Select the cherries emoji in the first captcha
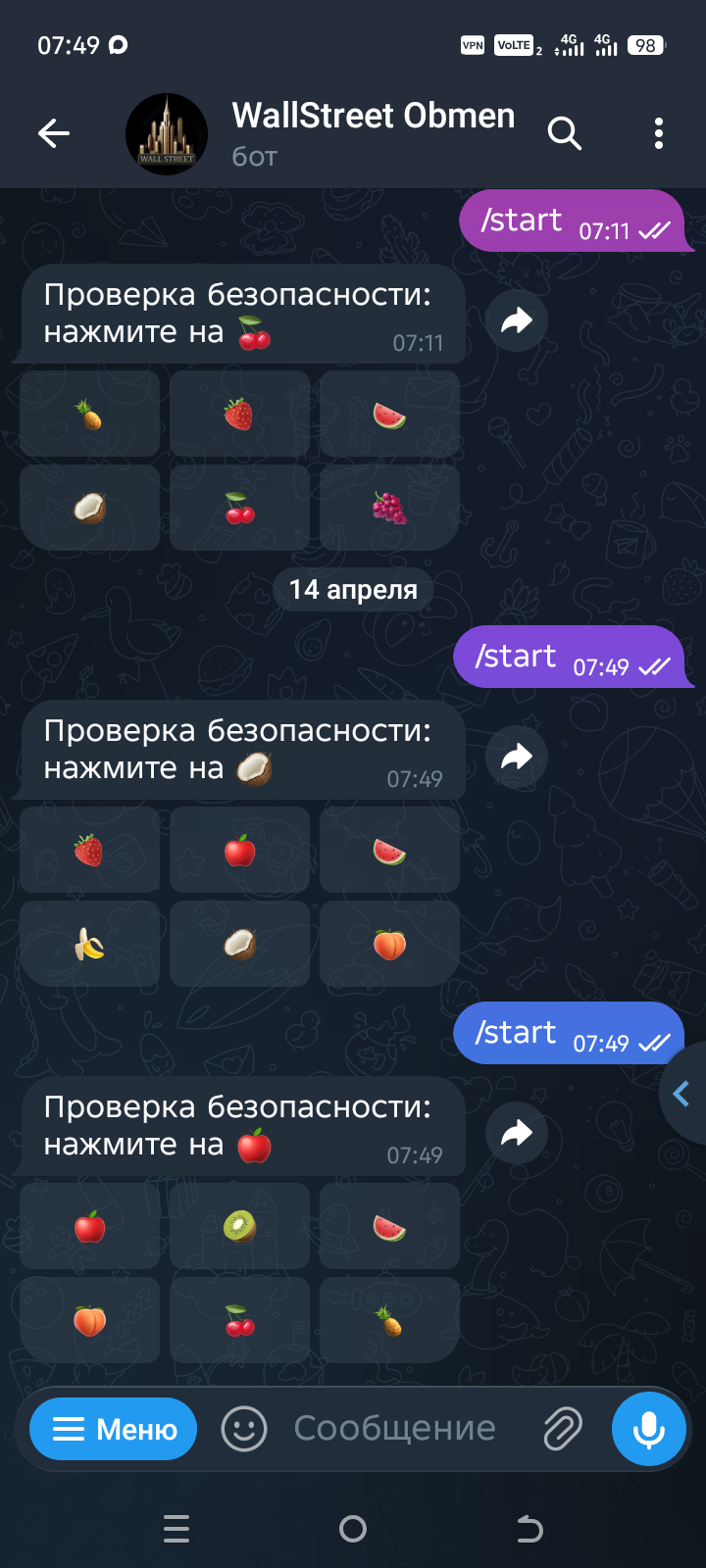Viewport: 706px width, 1568px height. click(239, 507)
